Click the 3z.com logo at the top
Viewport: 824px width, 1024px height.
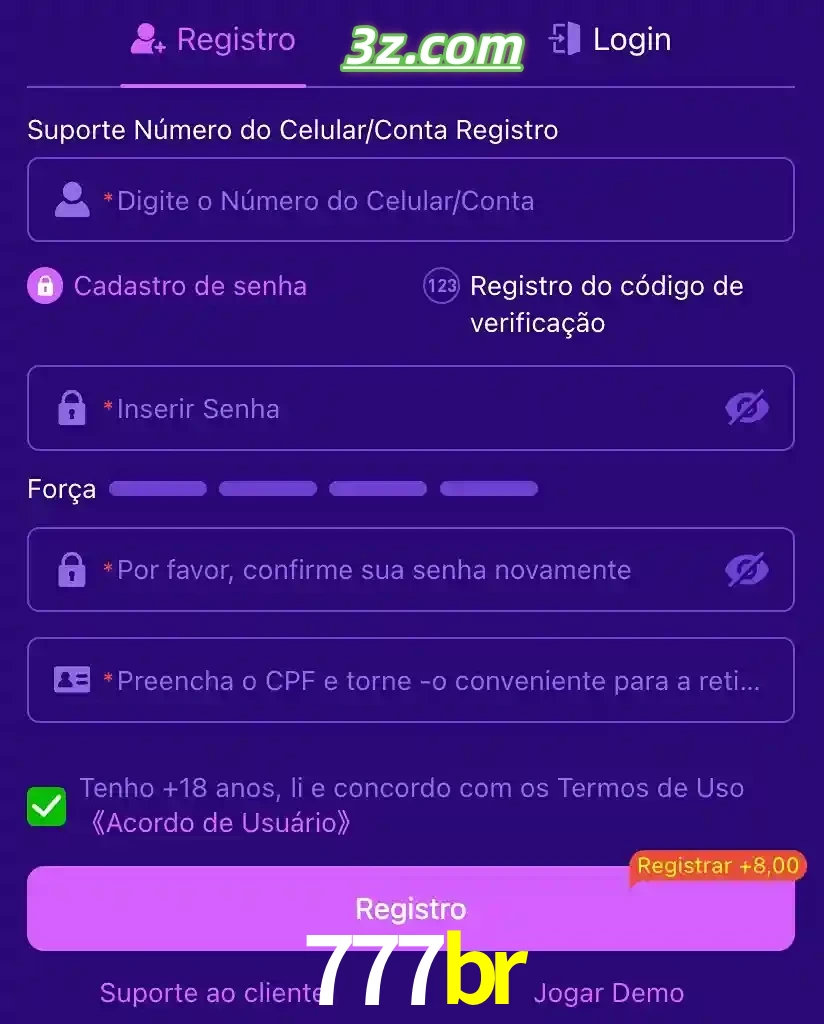coord(434,45)
